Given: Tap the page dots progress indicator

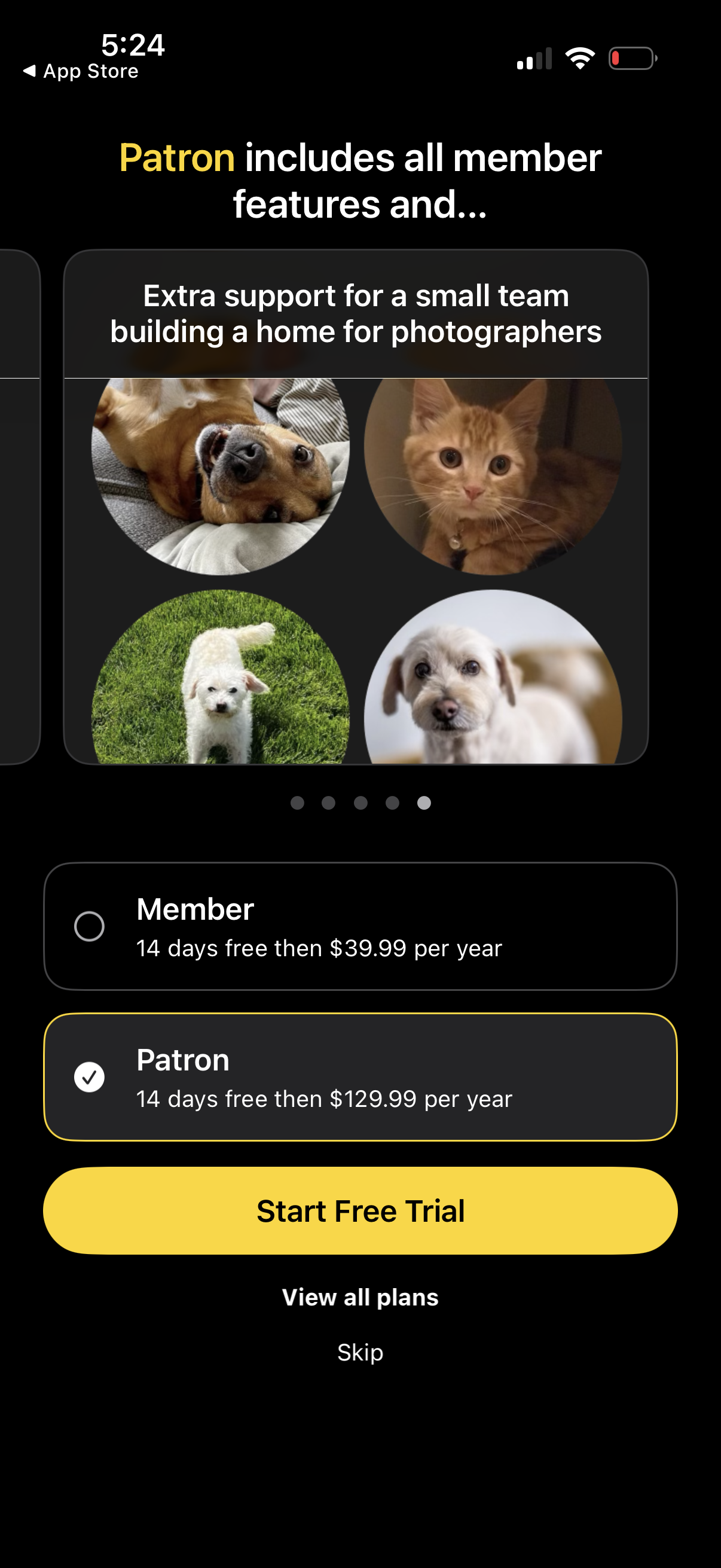Looking at the screenshot, I should coord(360,804).
